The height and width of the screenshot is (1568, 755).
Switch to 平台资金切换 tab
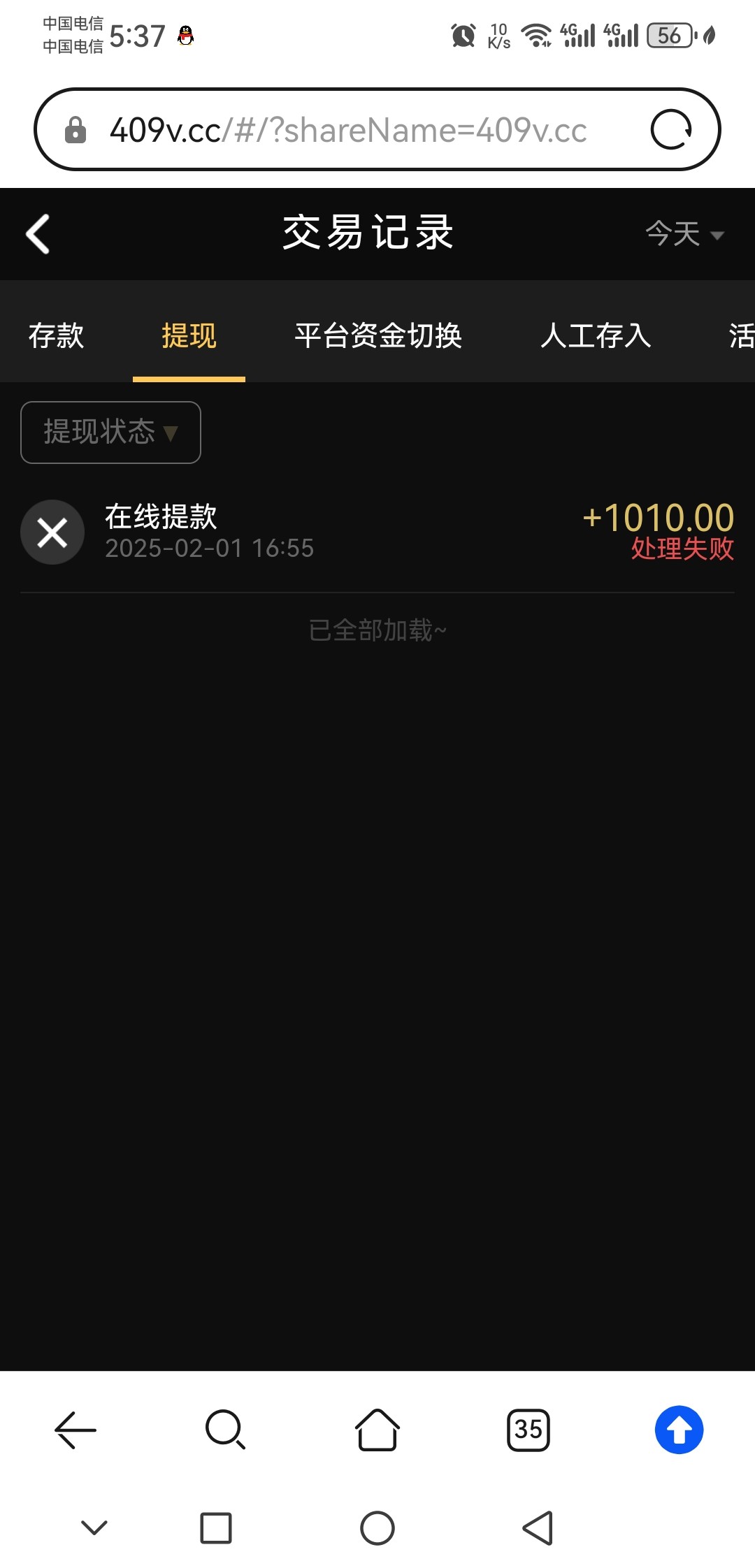378,335
